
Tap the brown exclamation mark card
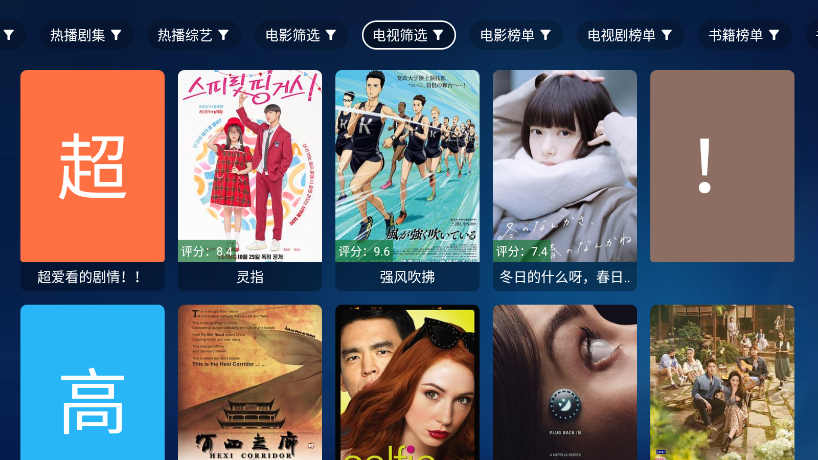[722, 166]
